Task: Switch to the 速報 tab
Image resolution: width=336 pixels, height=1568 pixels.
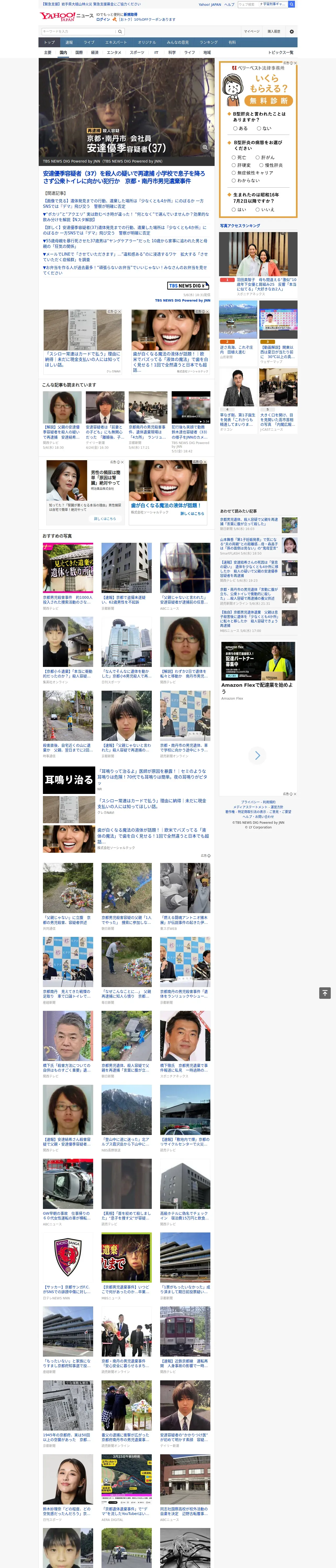Action: tap(69, 43)
